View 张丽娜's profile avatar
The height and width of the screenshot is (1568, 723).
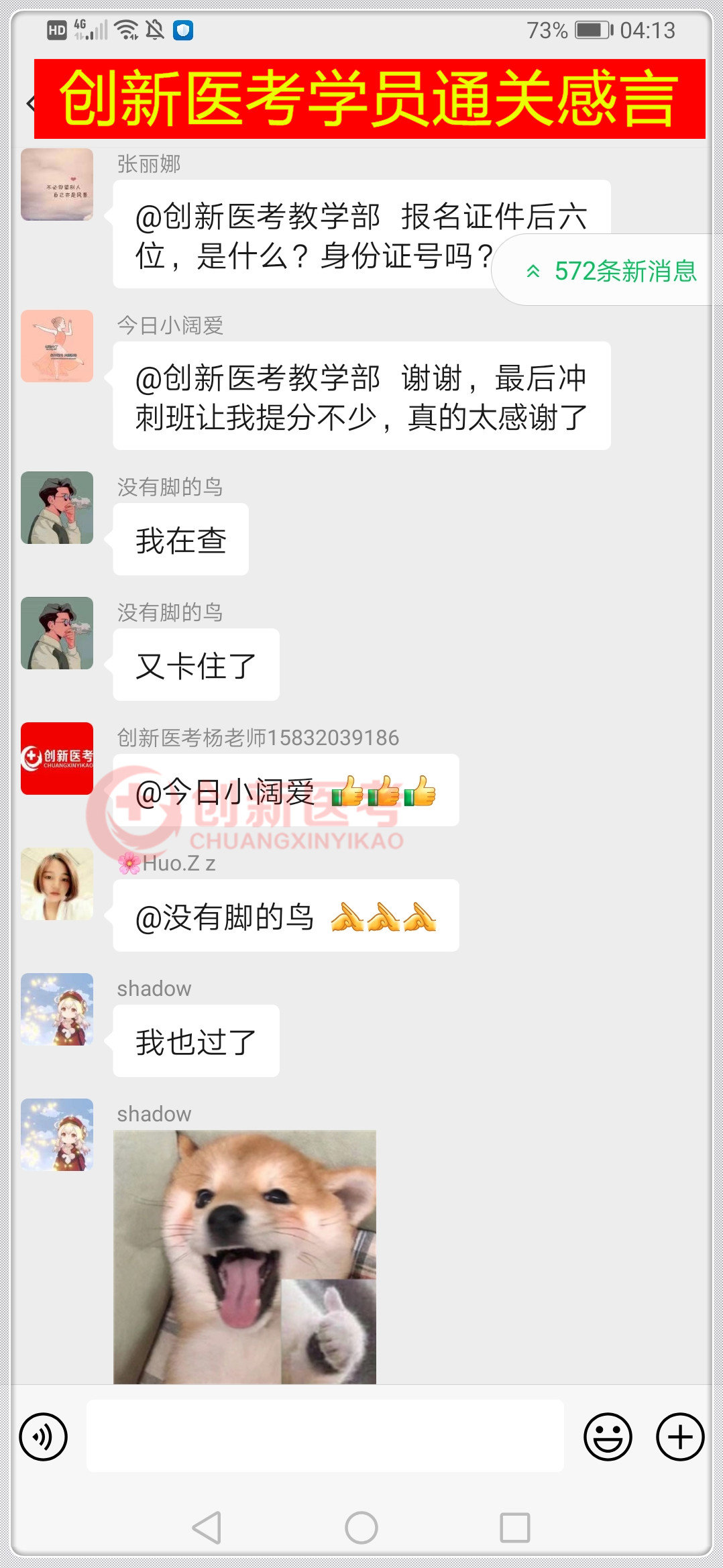tap(57, 184)
